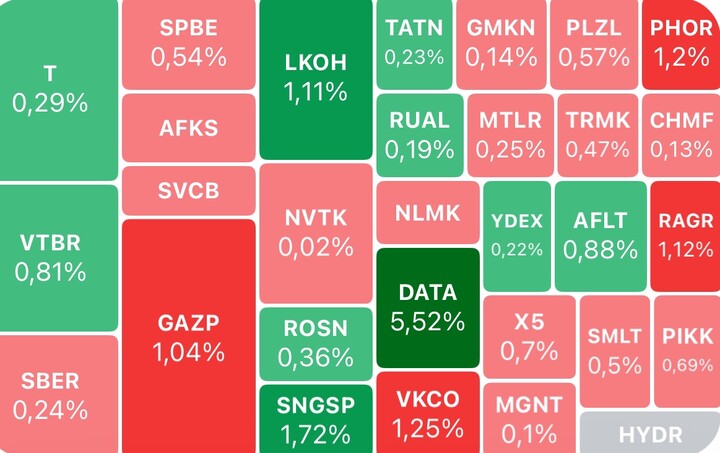The width and height of the screenshot is (720, 453).
Task: Open the LKOH stock tile
Action: [315, 78]
